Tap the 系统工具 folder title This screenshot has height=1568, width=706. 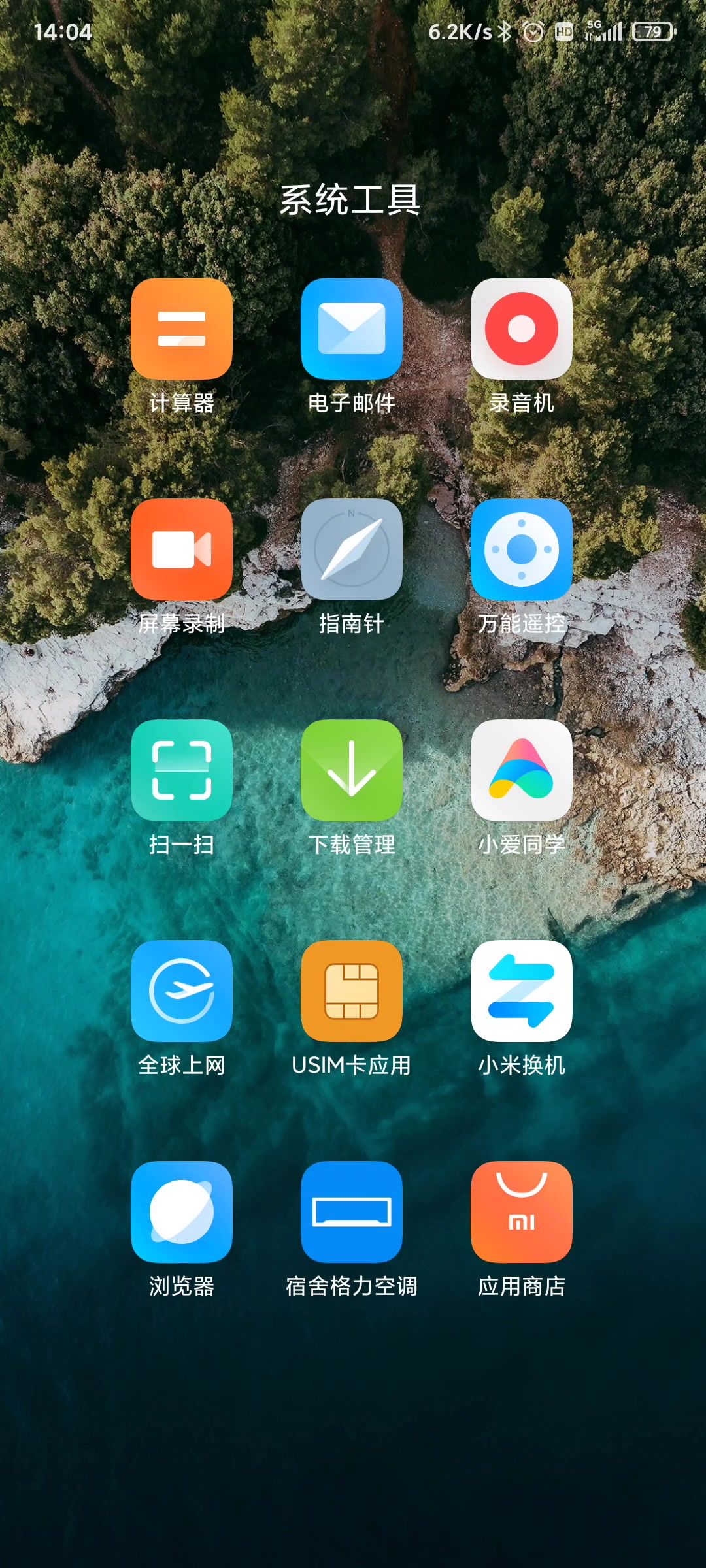[350, 199]
